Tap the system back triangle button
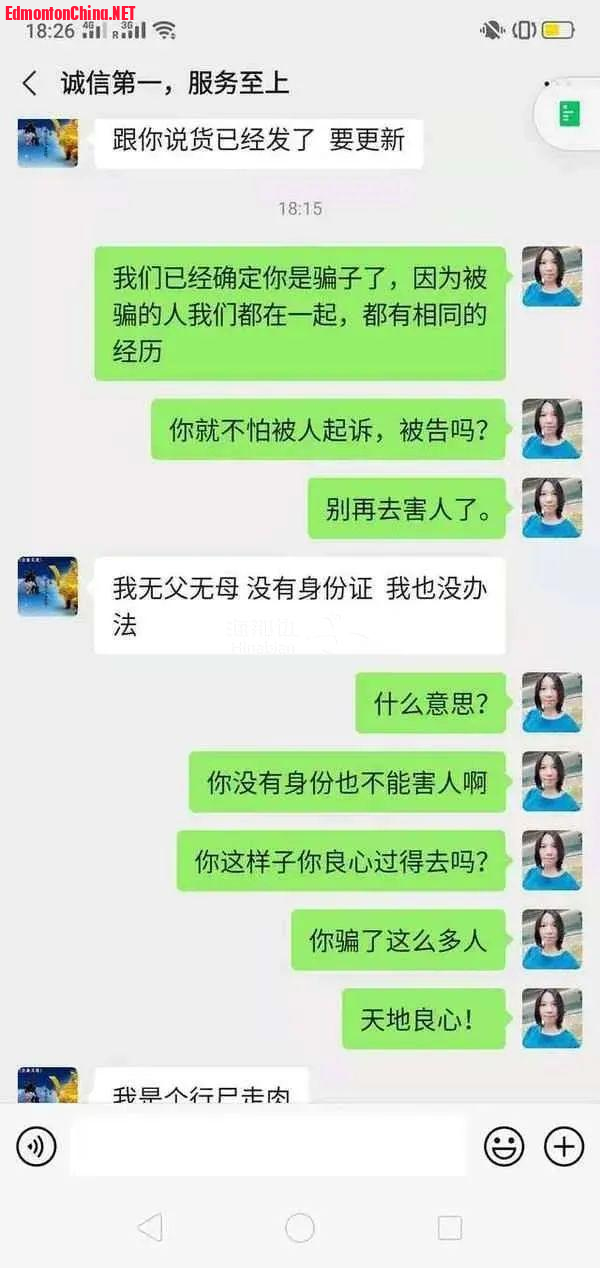 150,1227
